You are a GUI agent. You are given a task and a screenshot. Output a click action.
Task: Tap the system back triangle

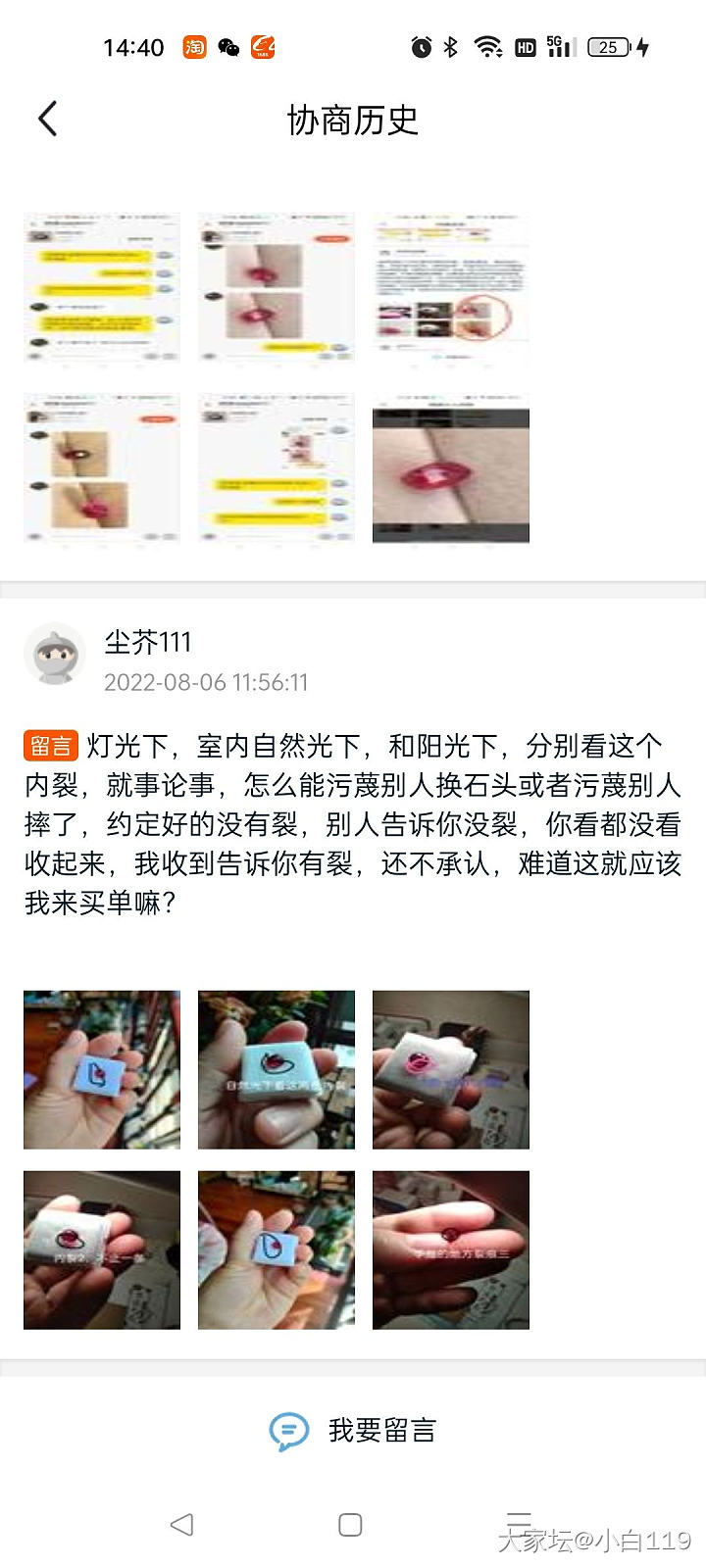click(x=181, y=1524)
